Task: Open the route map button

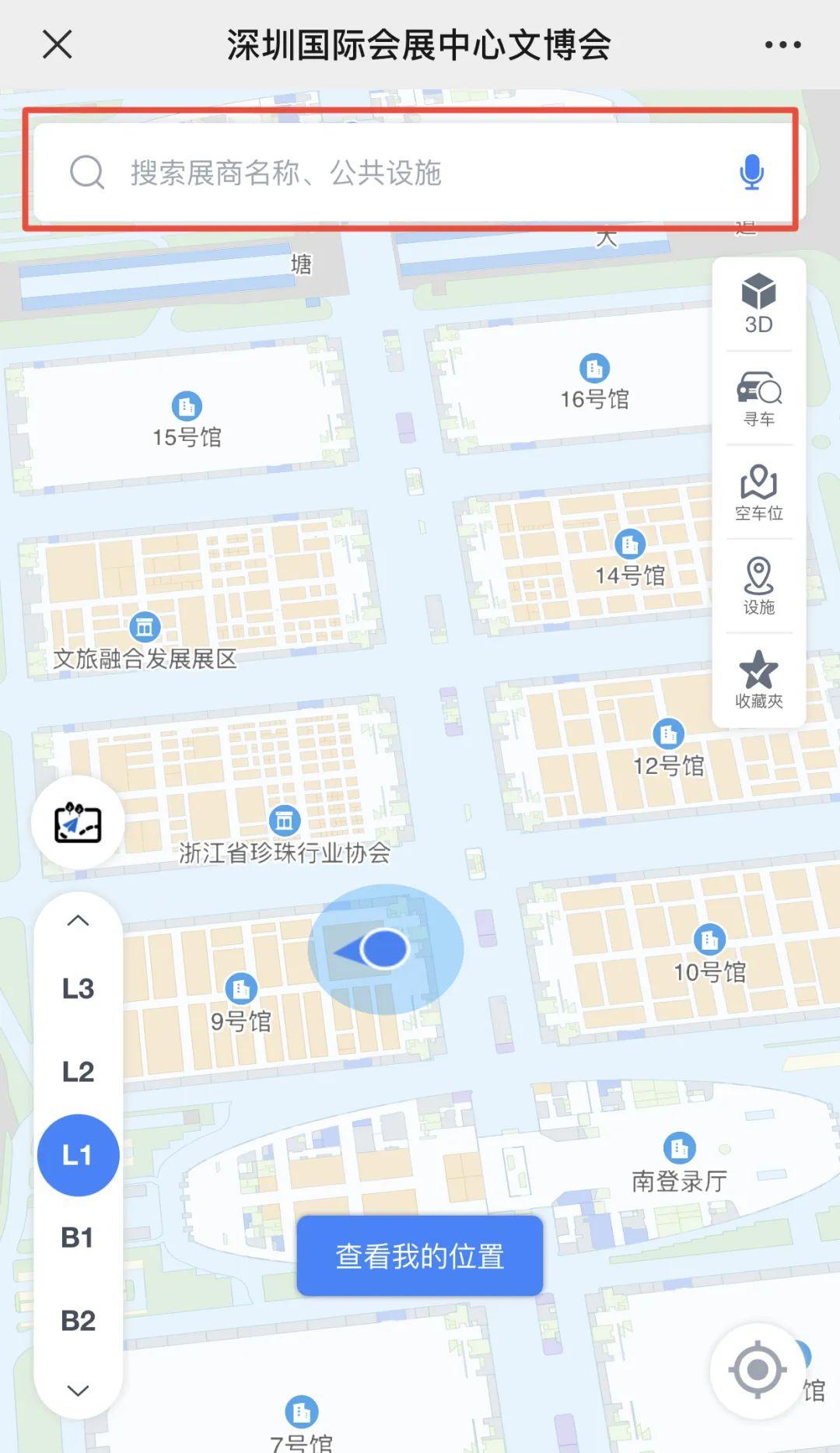Action: point(78,823)
